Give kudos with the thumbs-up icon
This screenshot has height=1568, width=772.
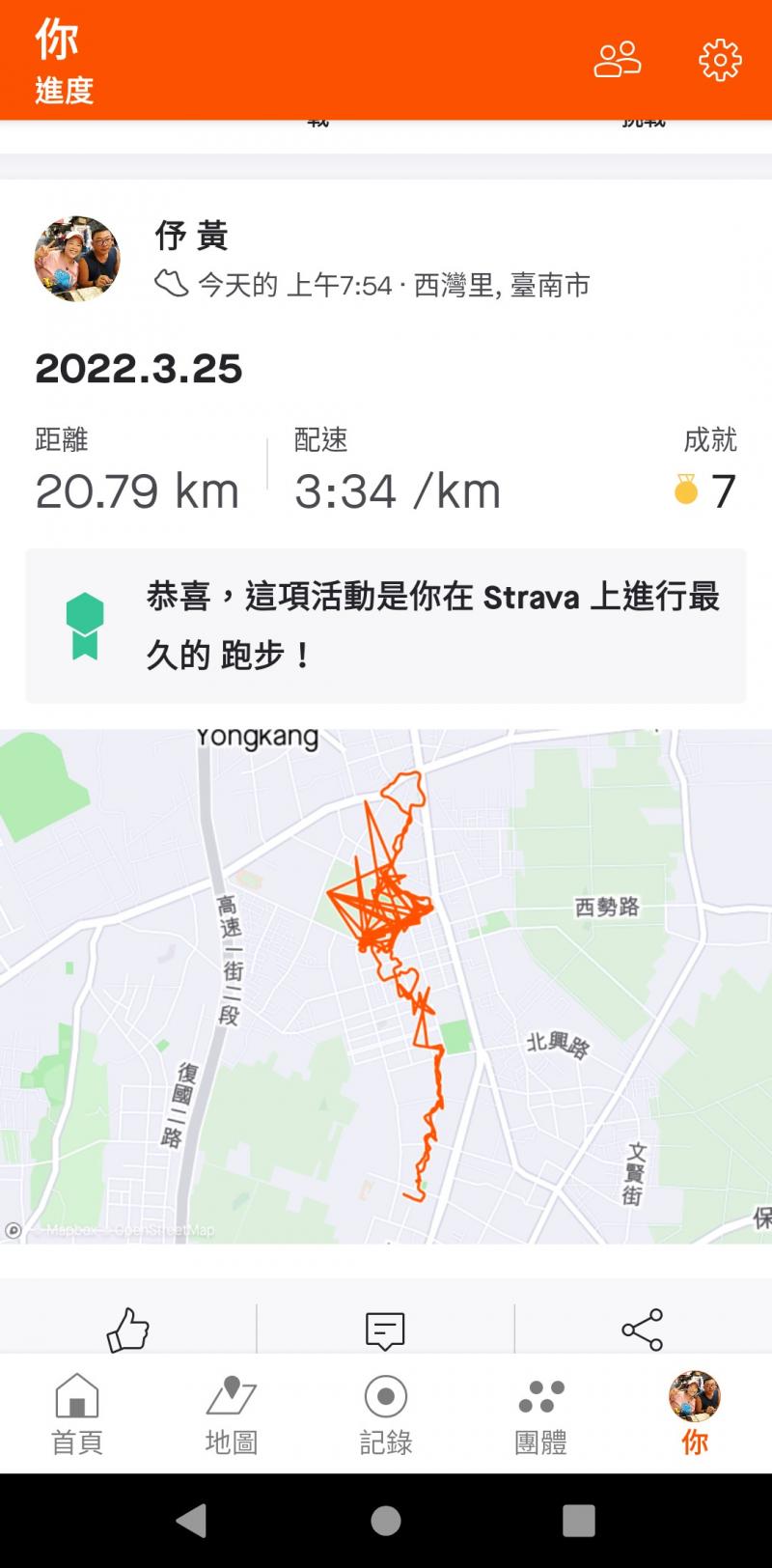click(x=128, y=1330)
